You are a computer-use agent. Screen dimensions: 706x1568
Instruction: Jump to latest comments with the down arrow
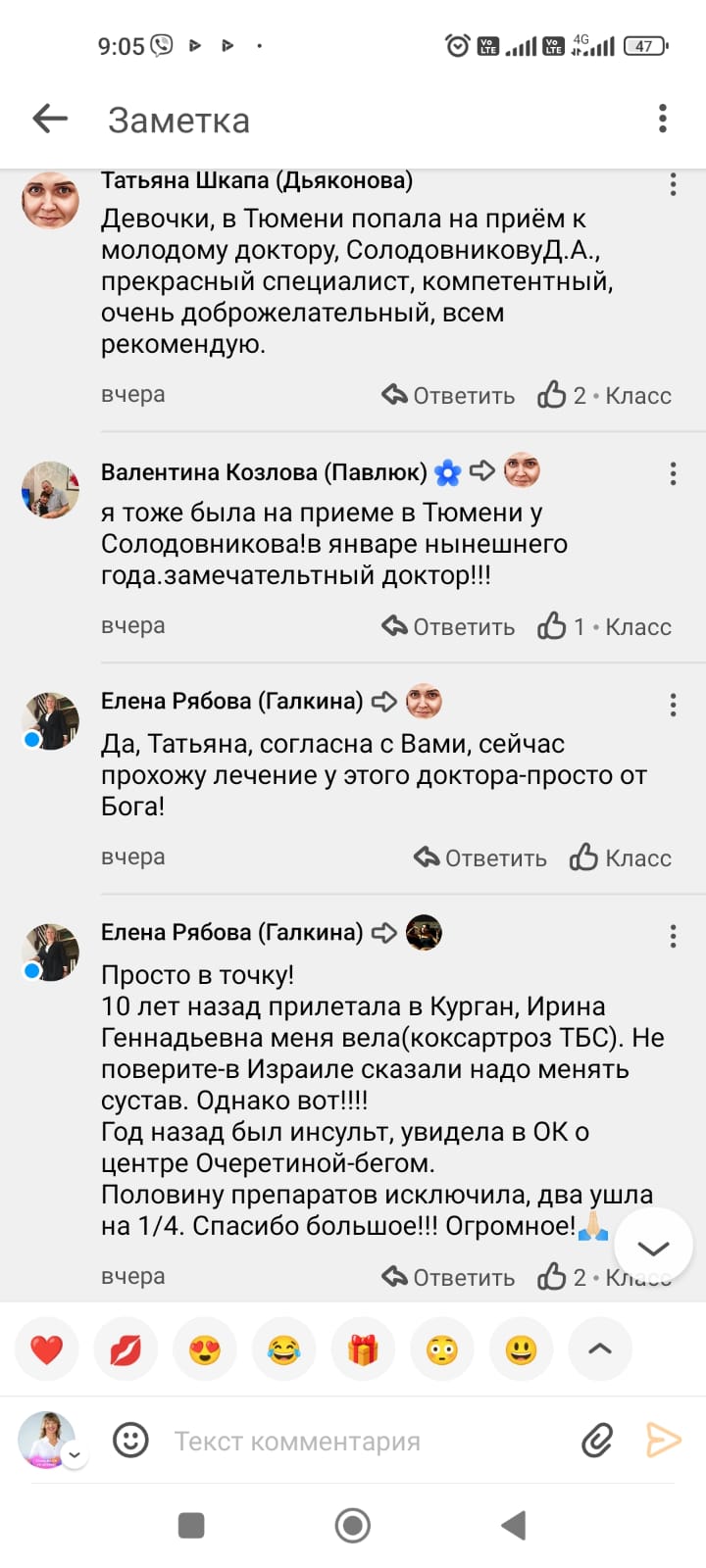(653, 1248)
